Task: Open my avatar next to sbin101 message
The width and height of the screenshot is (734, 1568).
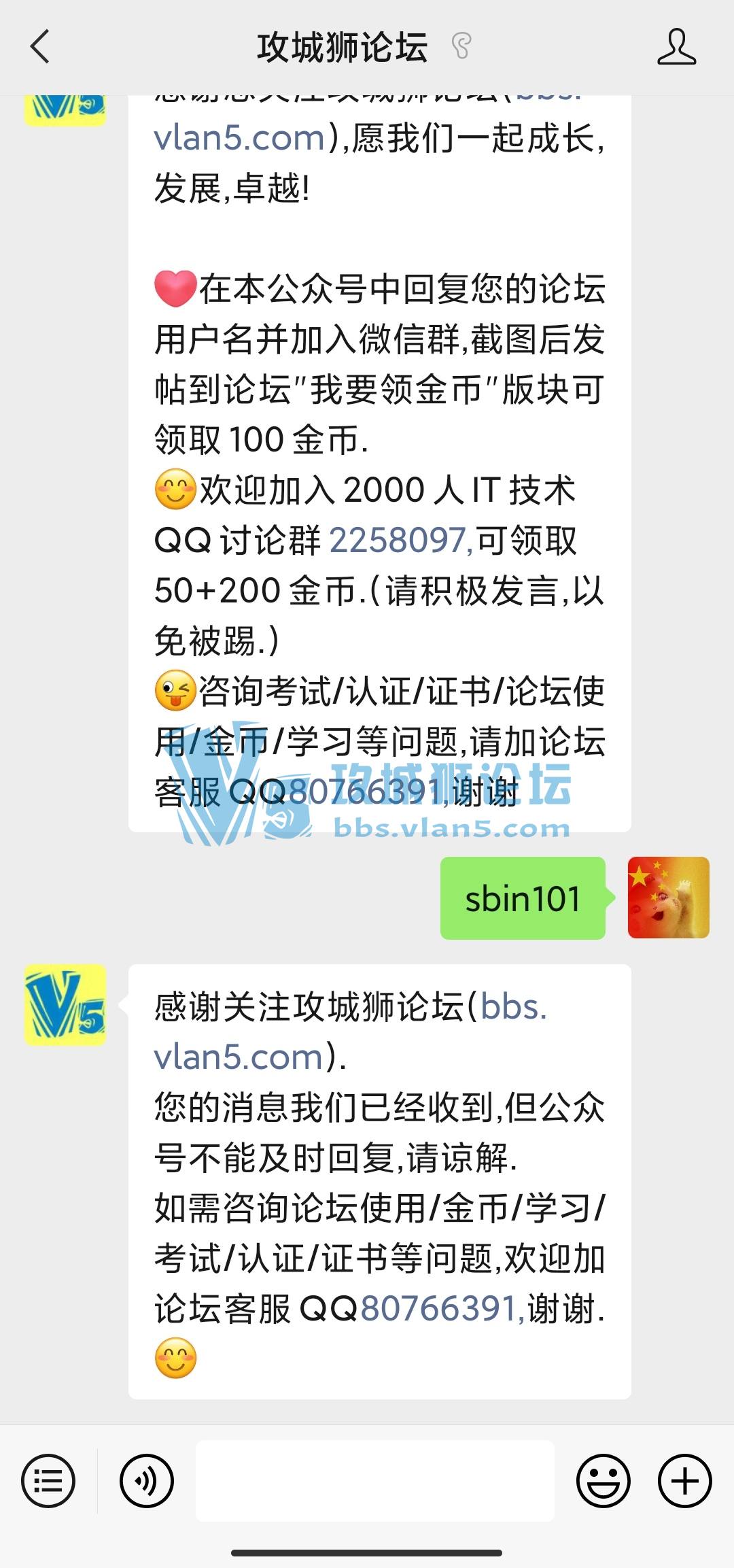Action: 668,898
